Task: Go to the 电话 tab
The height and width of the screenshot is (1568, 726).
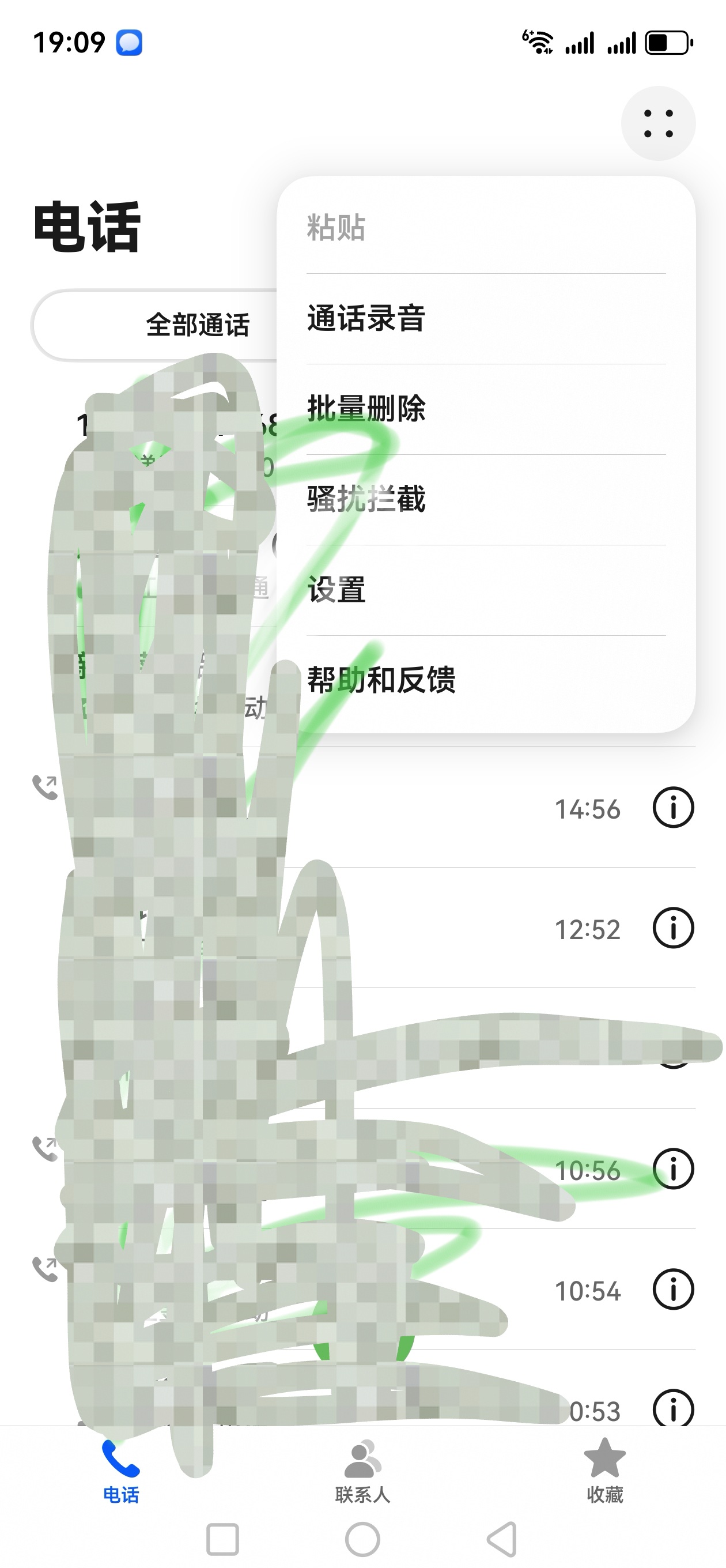Action: (120, 1471)
